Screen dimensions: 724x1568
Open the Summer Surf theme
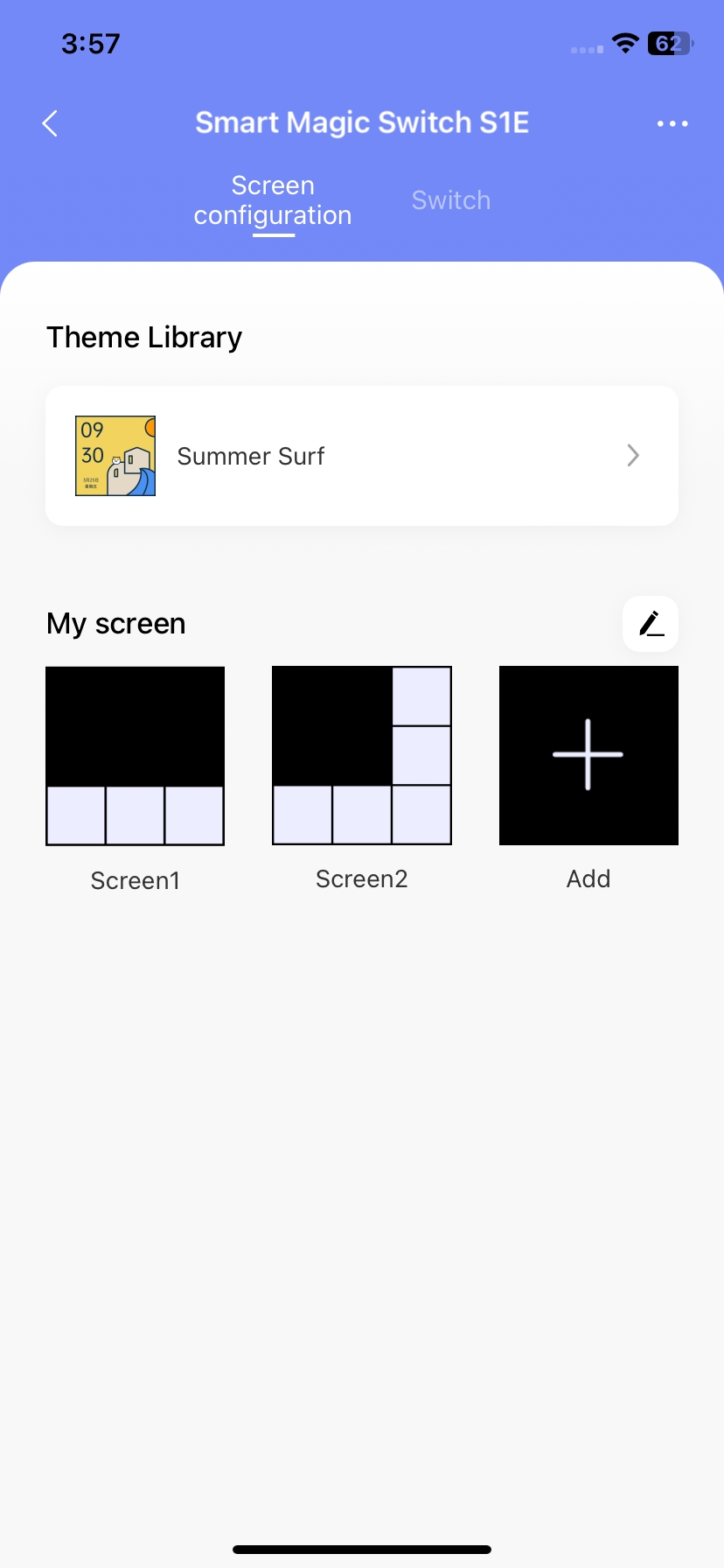pos(362,456)
